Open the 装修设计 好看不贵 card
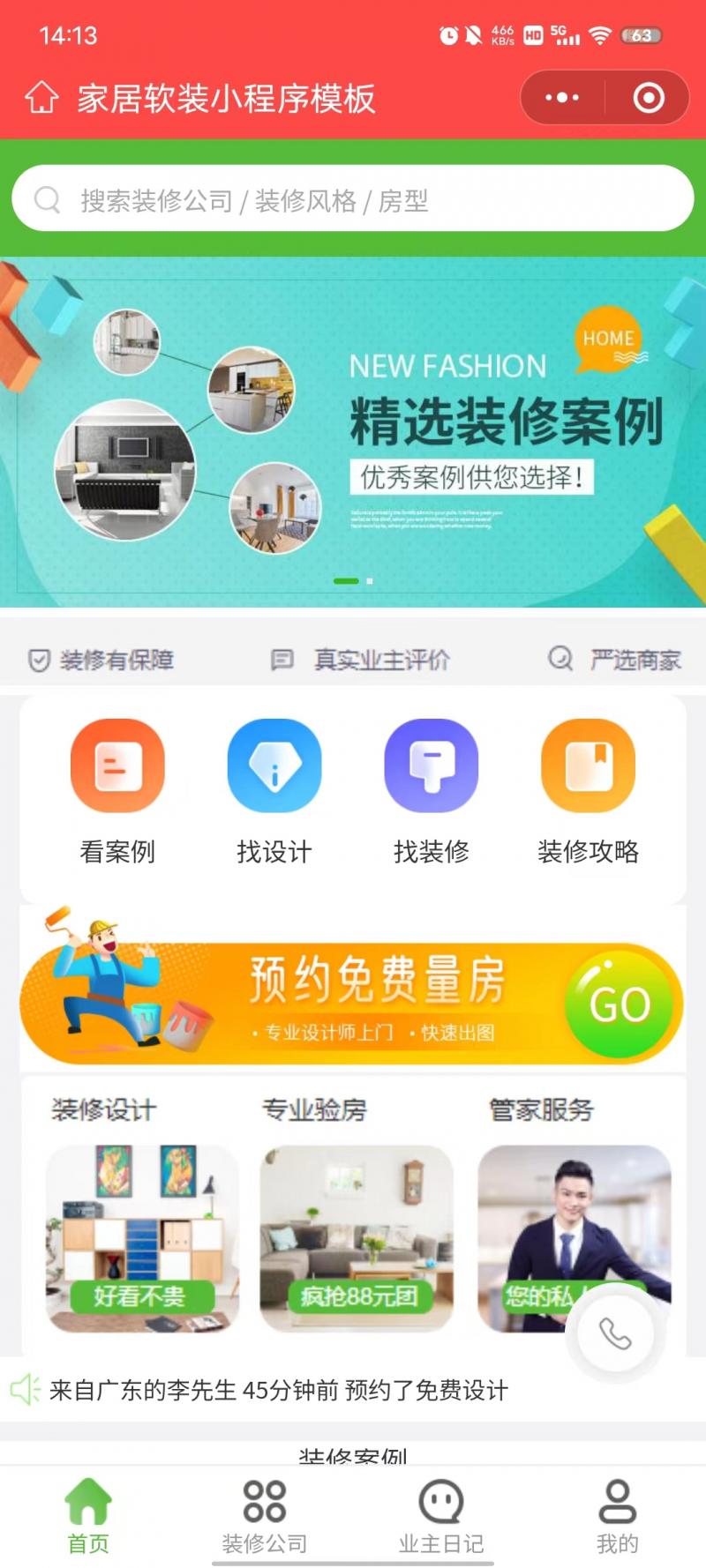This screenshot has width=706, height=1568. (x=142, y=1237)
